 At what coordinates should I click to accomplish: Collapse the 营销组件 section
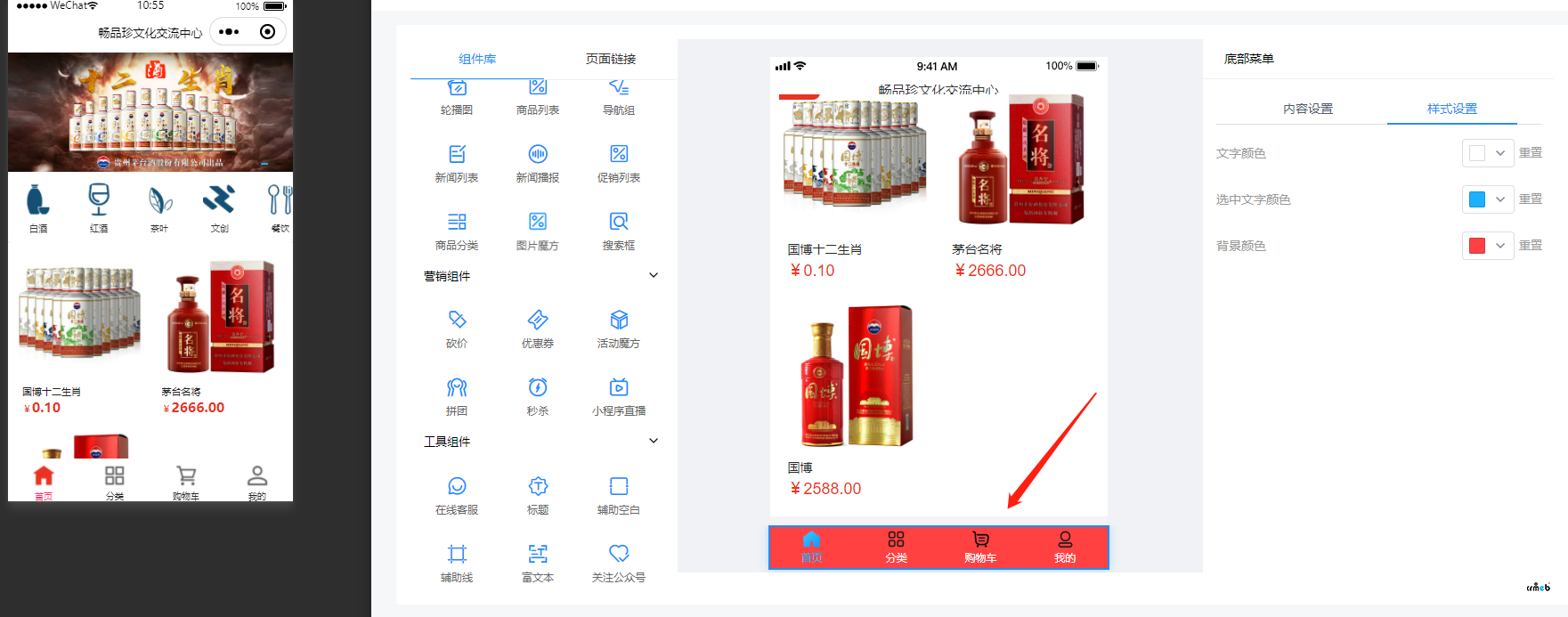point(654,276)
